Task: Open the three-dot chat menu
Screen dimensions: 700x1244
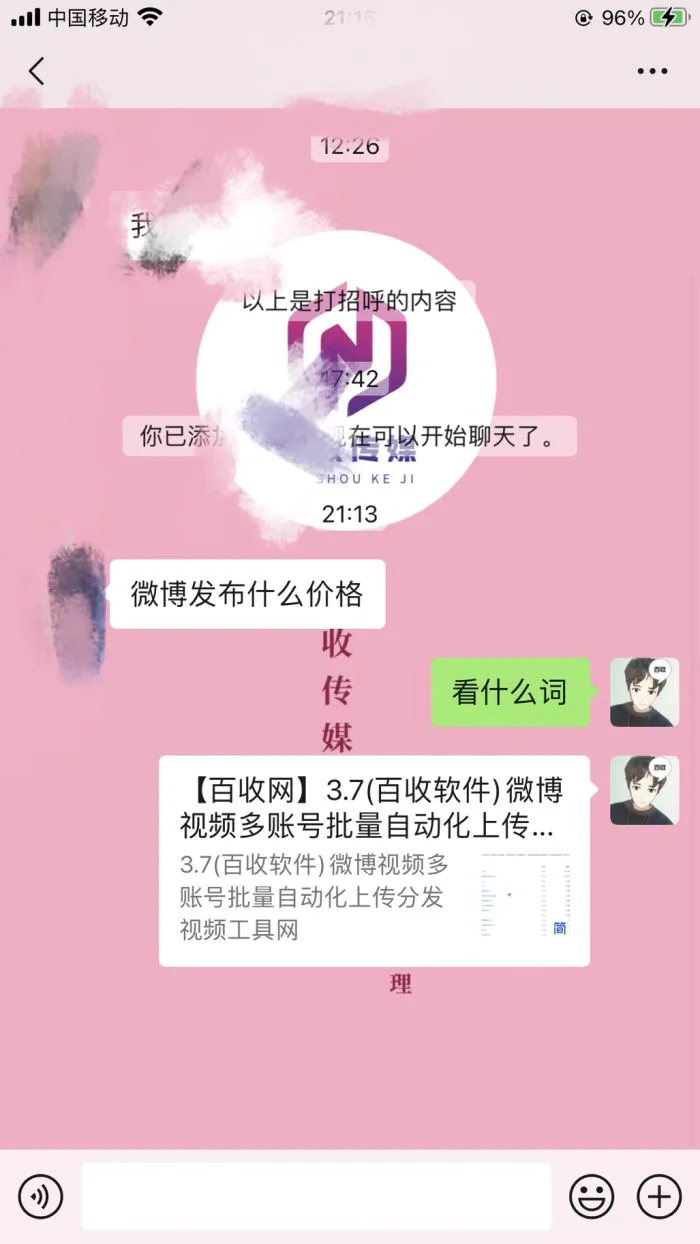Action: pyautogui.click(x=652, y=71)
